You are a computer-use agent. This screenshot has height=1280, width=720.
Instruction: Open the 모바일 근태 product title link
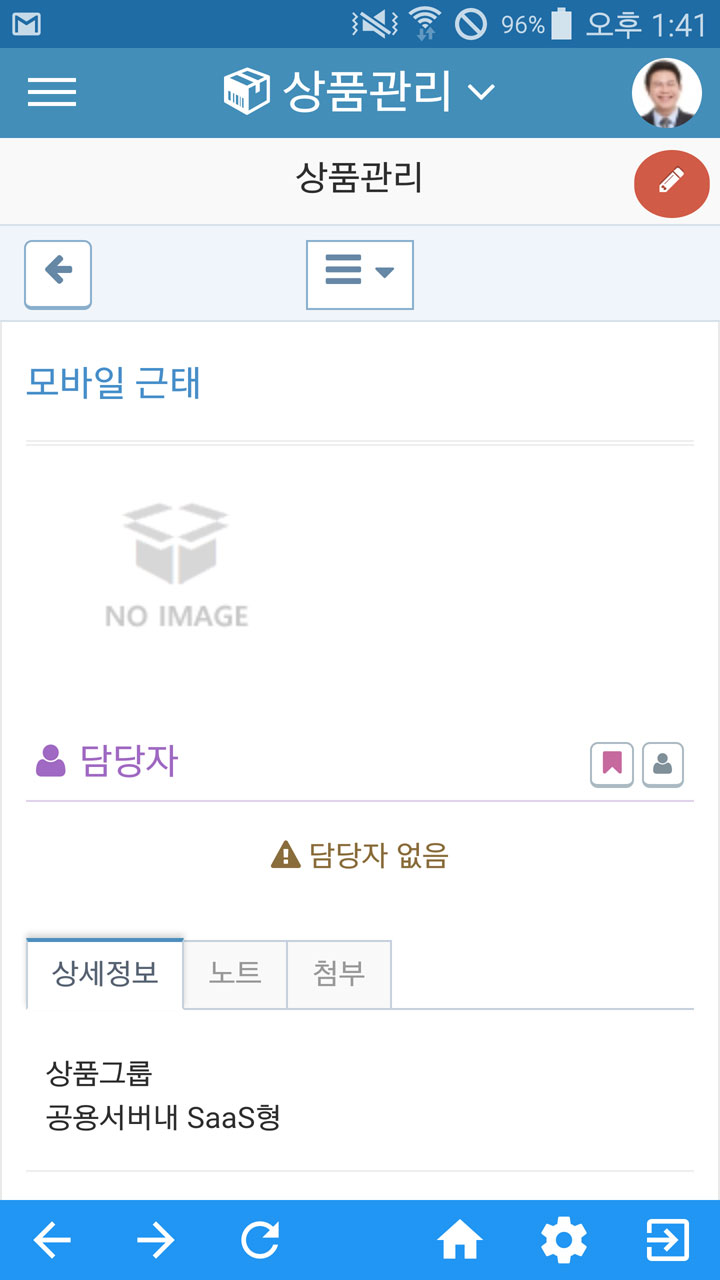(113, 383)
